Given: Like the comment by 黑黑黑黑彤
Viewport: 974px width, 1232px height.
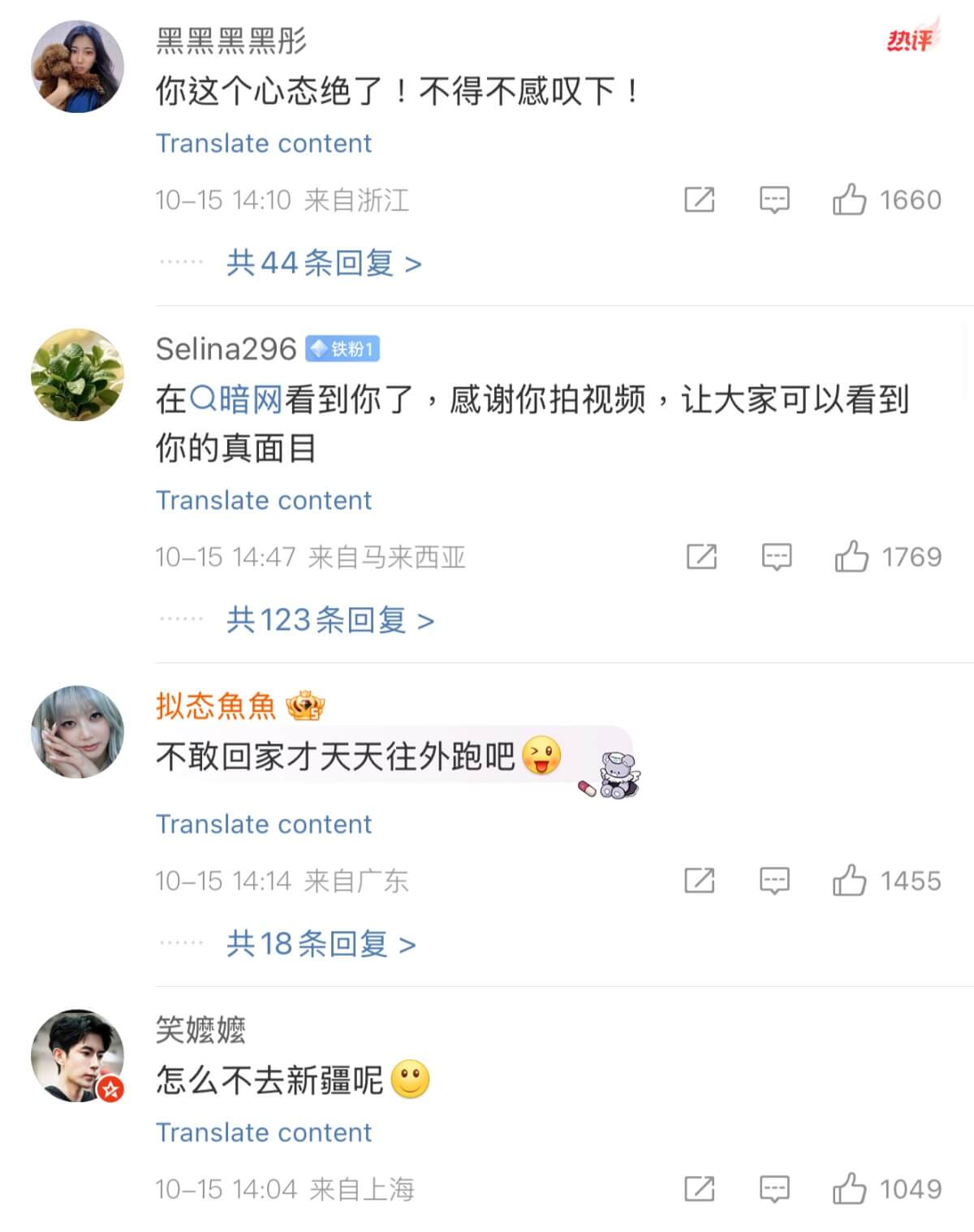Looking at the screenshot, I should (849, 200).
